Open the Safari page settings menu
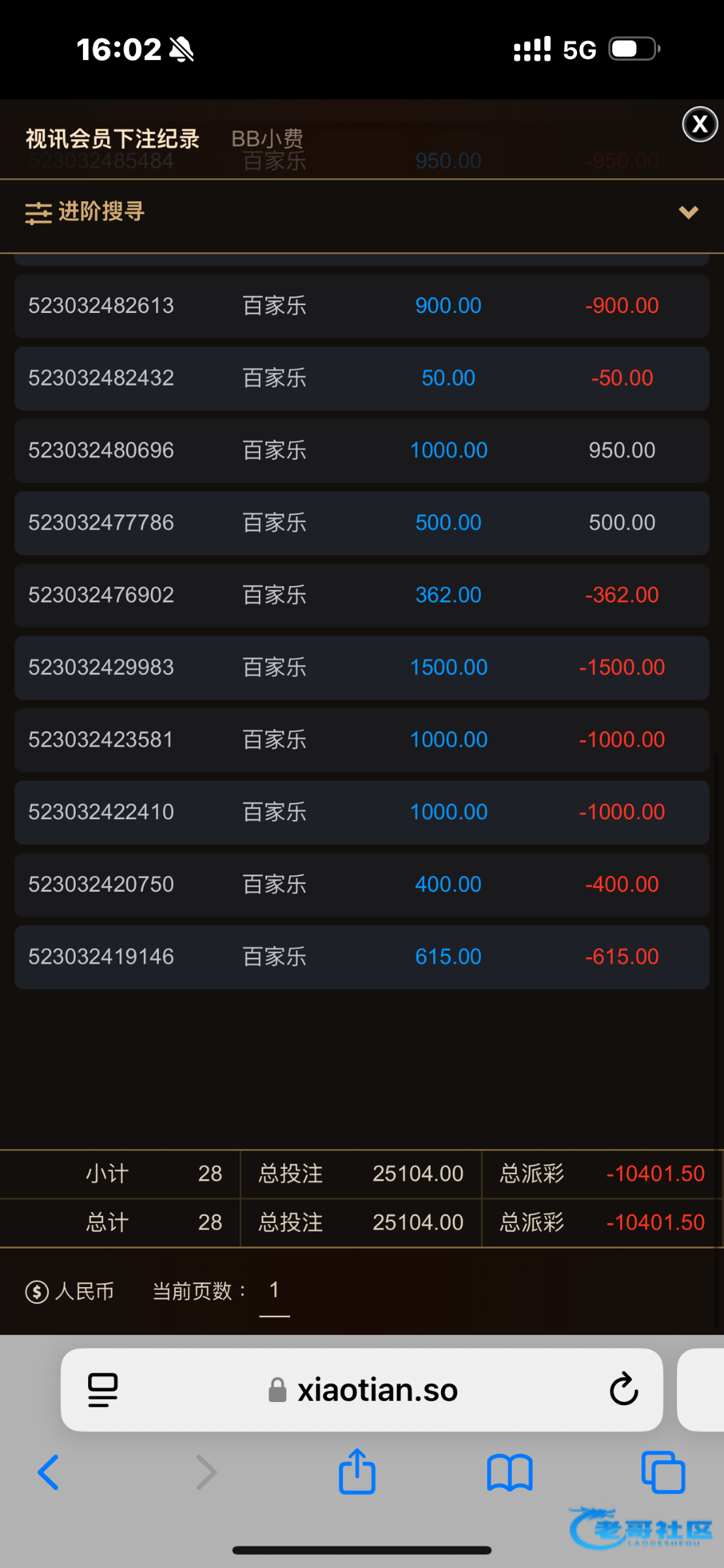This screenshot has height=1568, width=724. [103, 1389]
